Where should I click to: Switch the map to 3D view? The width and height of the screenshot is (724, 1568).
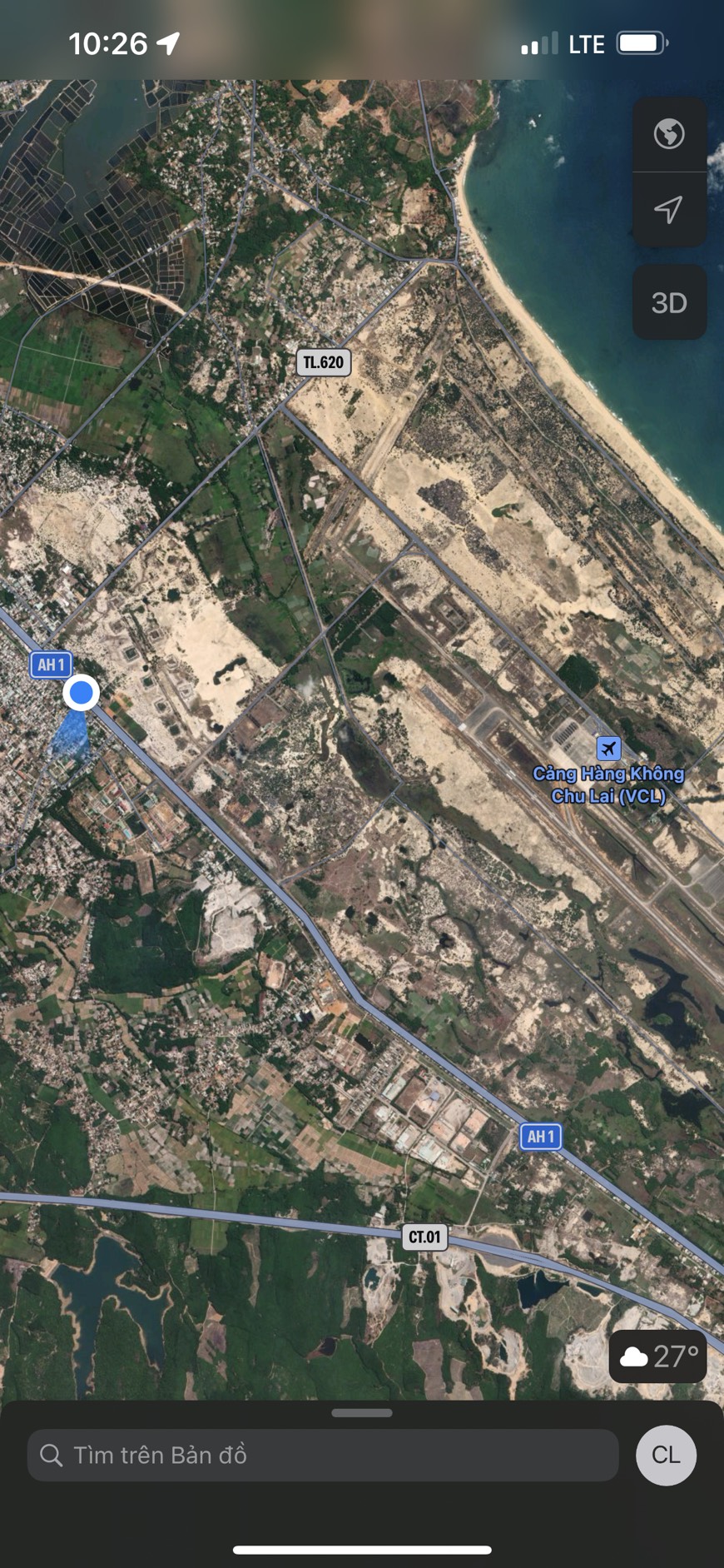669,302
